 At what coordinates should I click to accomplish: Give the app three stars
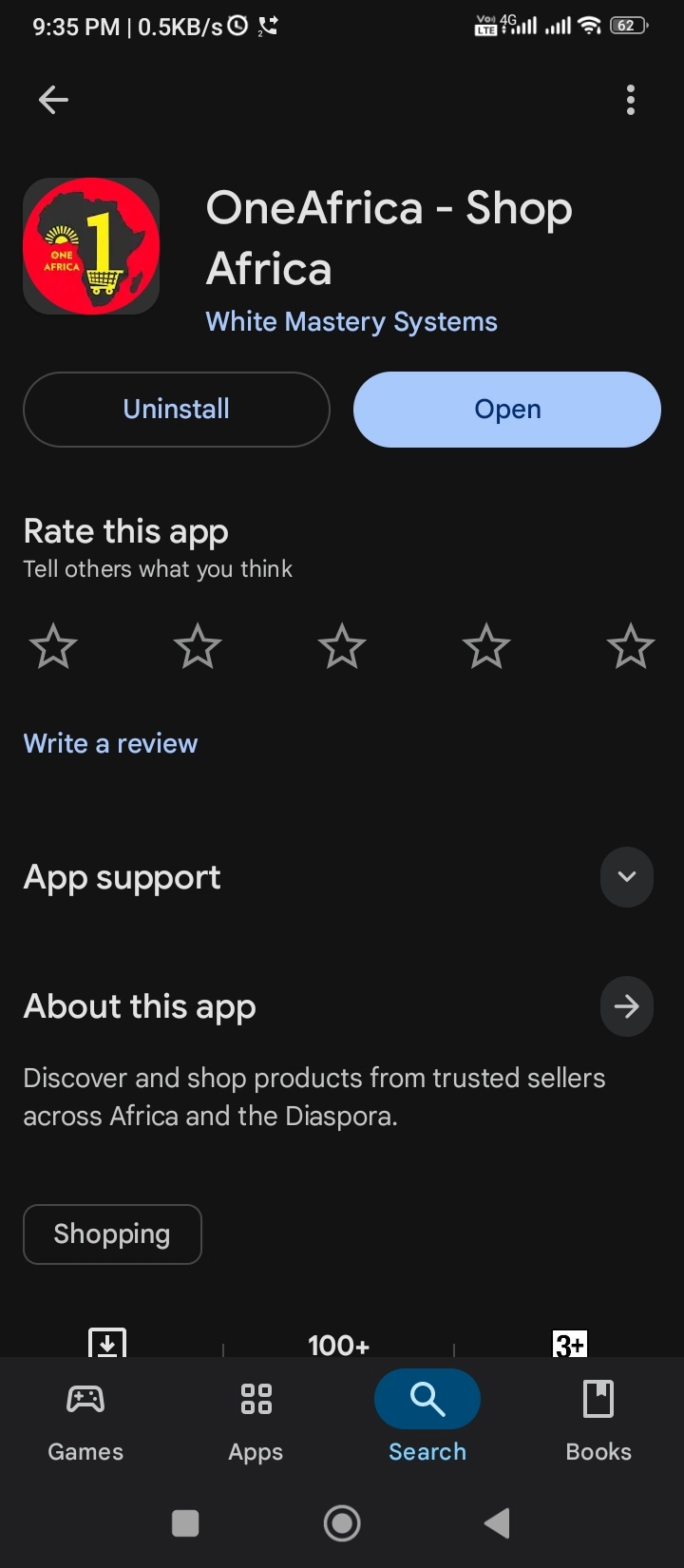coord(342,647)
